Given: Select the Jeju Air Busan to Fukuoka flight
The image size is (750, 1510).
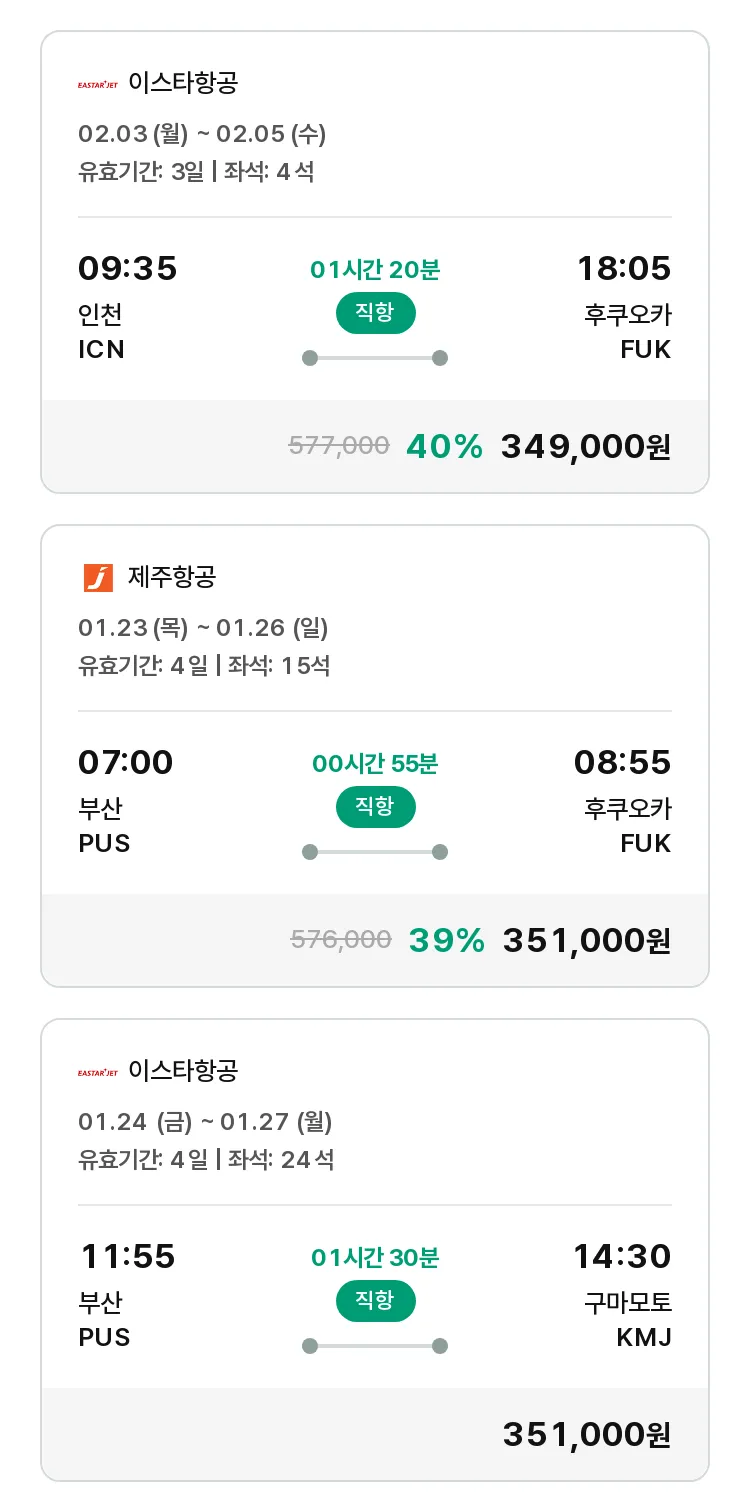Looking at the screenshot, I should click(x=375, y=756).
